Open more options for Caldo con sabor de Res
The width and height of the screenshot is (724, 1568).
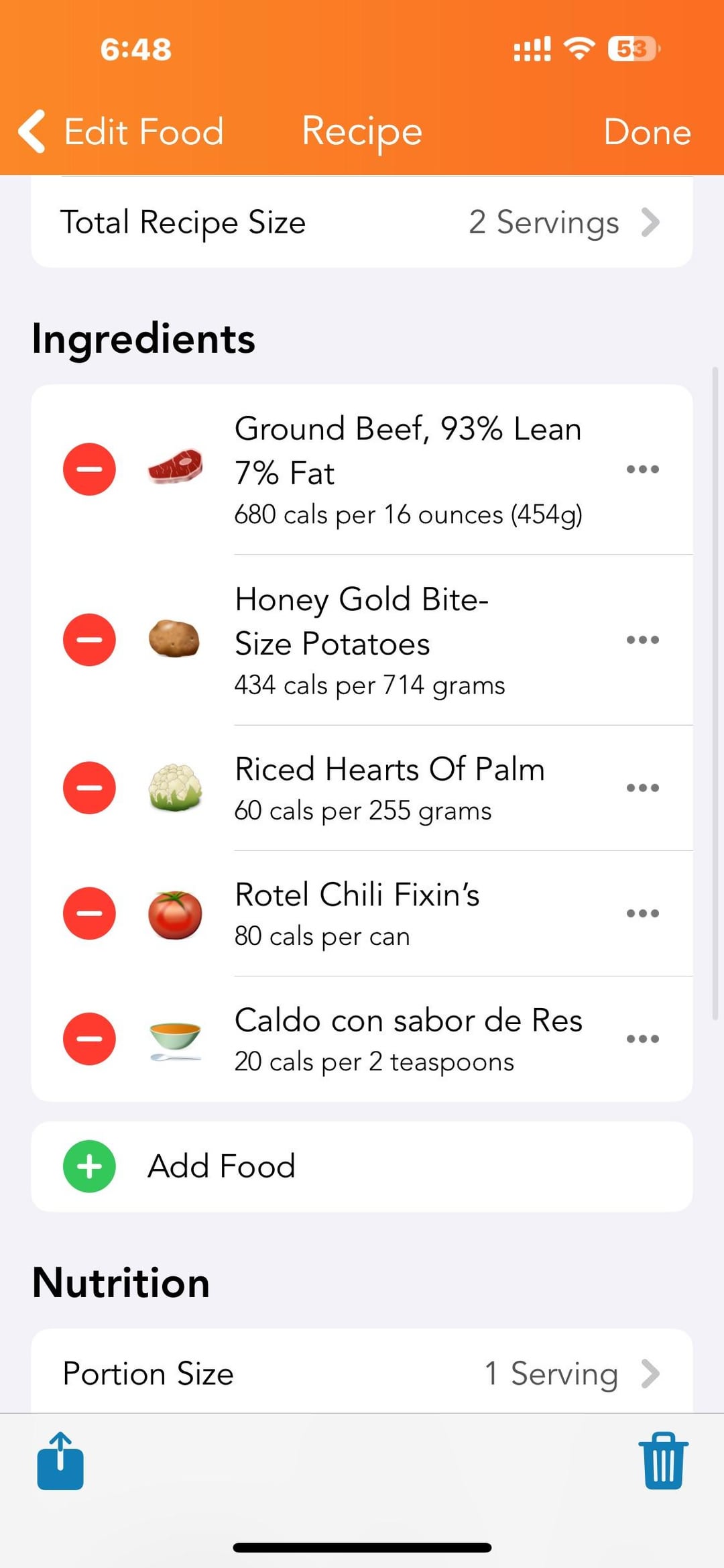point(642,1039)
